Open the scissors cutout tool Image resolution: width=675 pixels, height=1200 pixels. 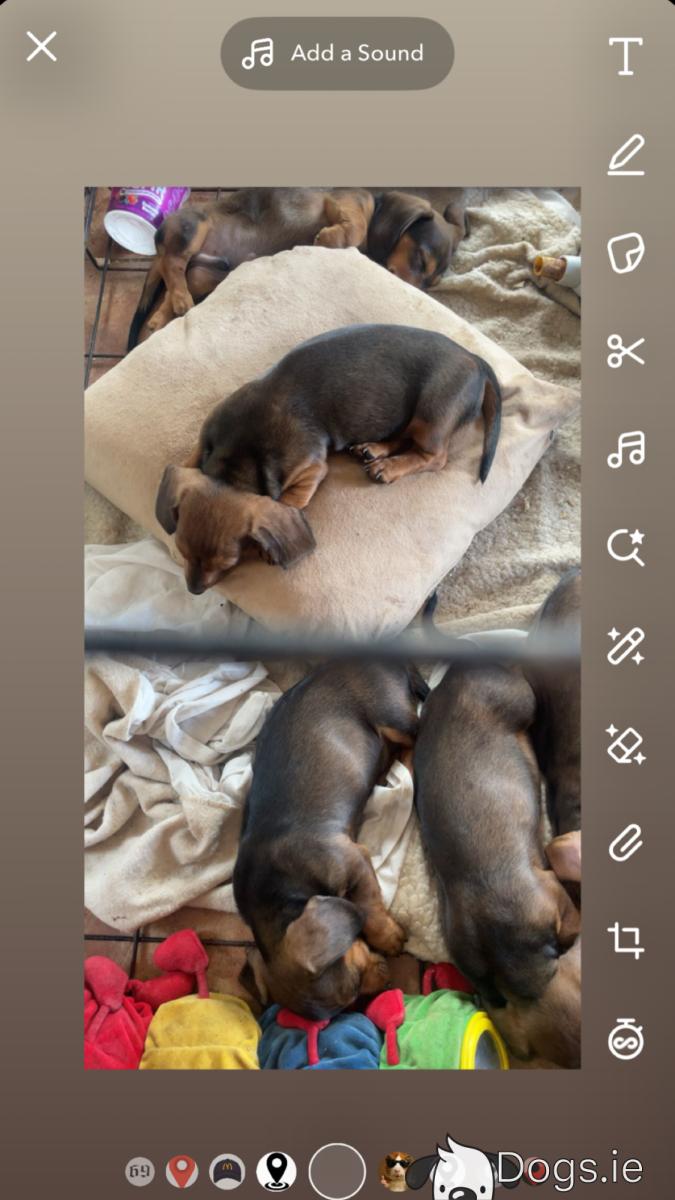[626, 351]
